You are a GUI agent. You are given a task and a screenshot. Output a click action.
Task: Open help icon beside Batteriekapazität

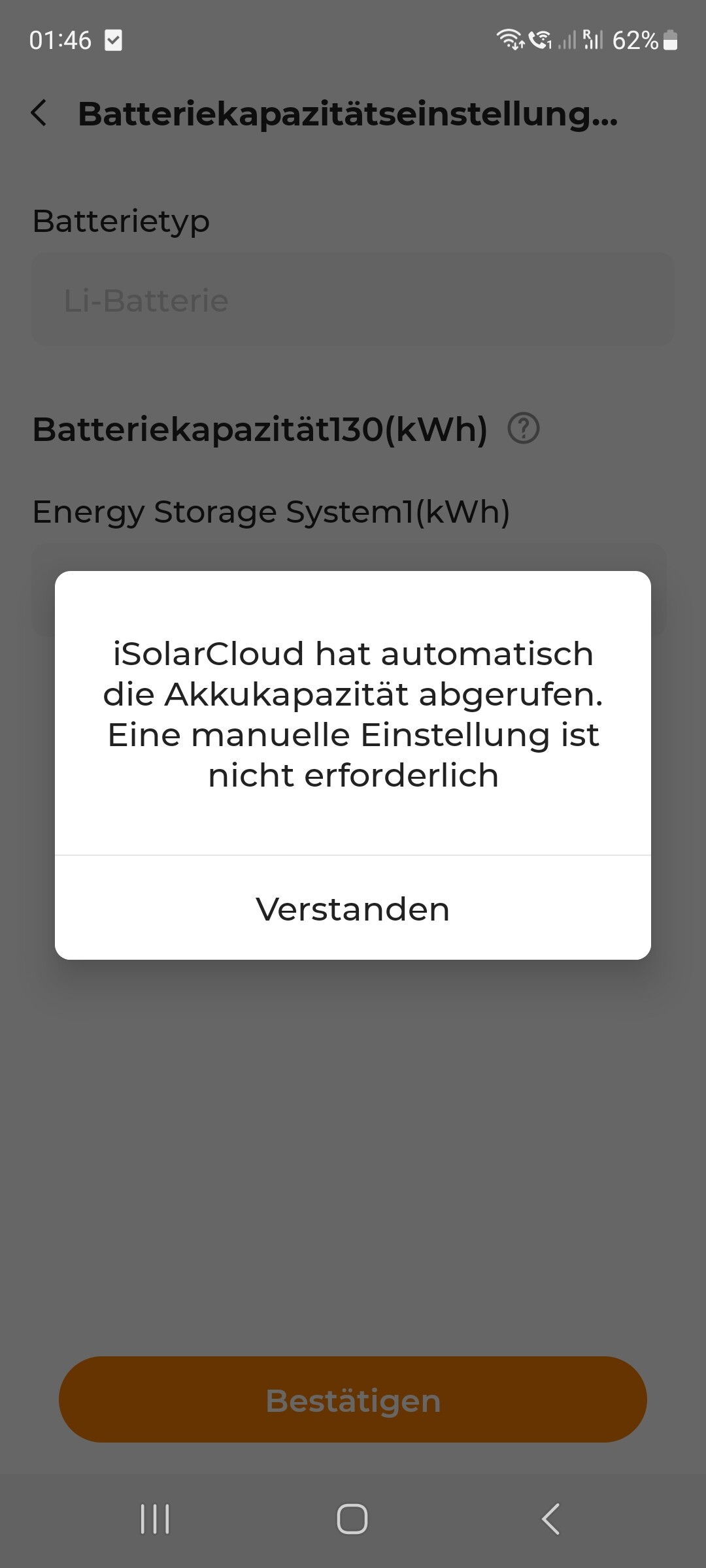point(524,429)
